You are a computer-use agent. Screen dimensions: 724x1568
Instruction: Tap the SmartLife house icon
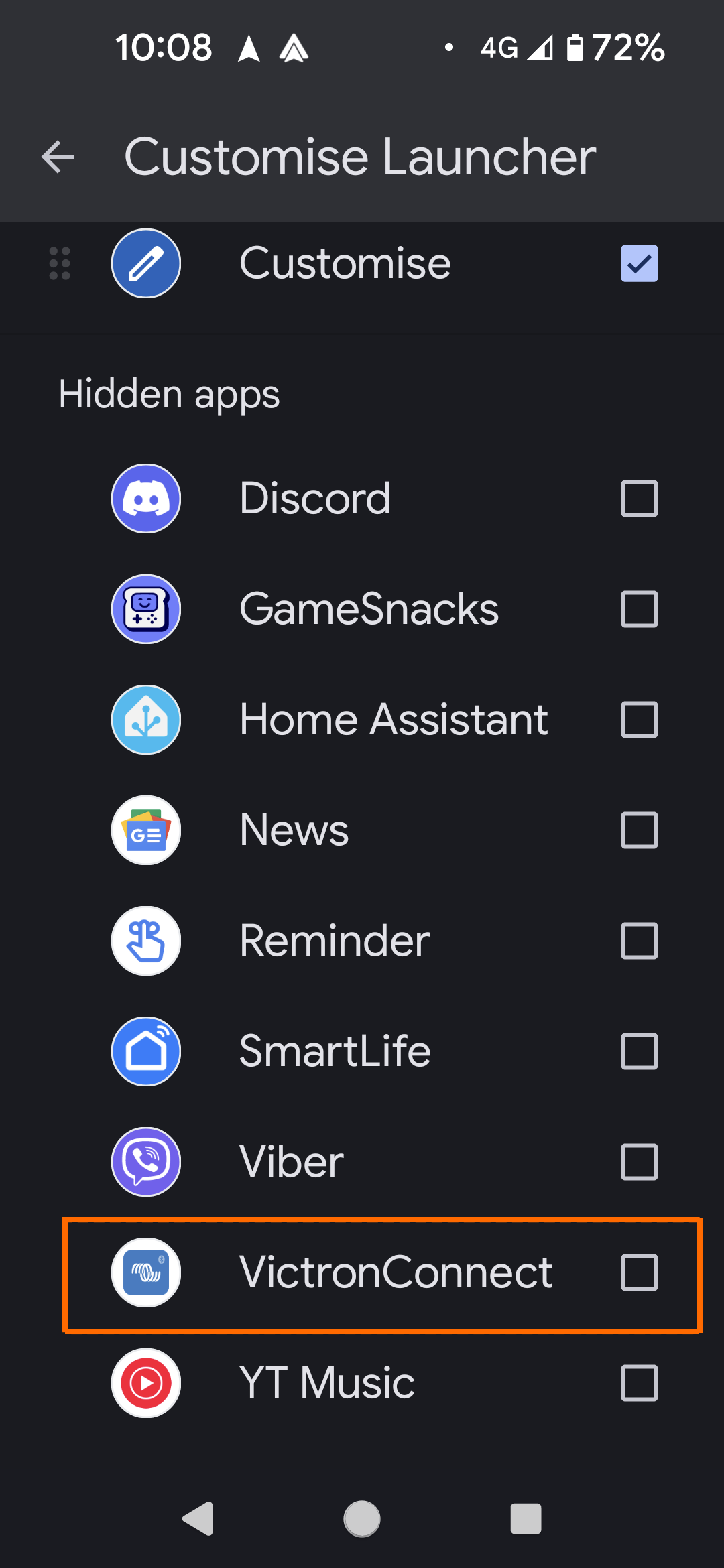click(x=145, y=1051)
